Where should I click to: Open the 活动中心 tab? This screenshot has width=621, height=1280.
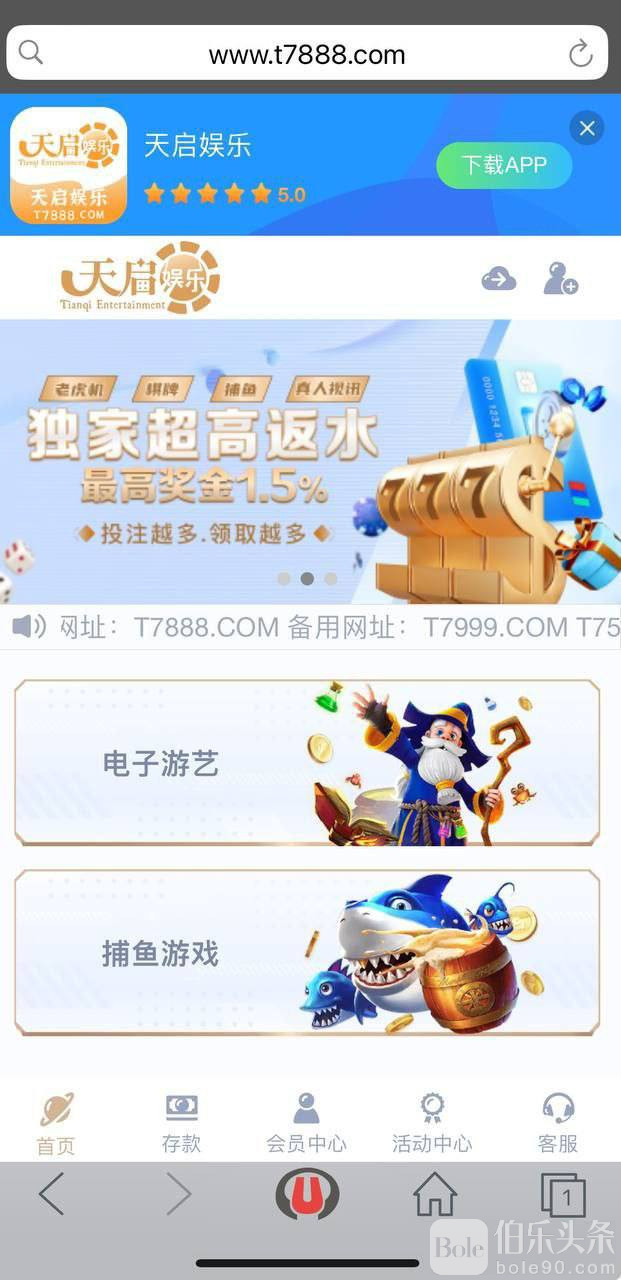point(432,1122)
